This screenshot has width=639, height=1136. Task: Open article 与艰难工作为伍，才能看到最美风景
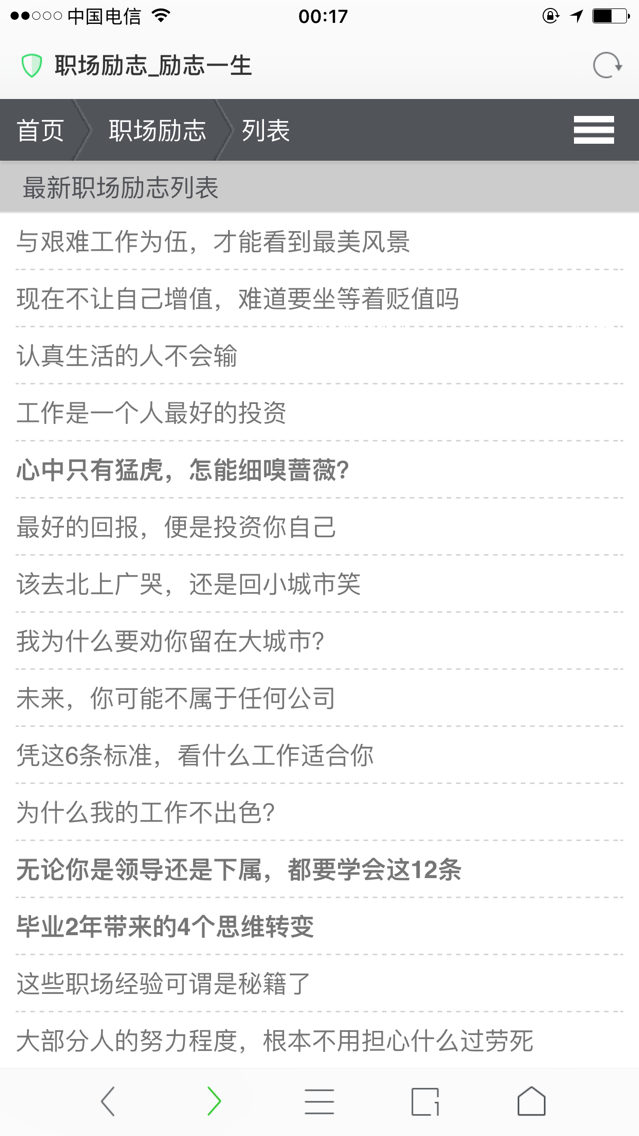213,242
